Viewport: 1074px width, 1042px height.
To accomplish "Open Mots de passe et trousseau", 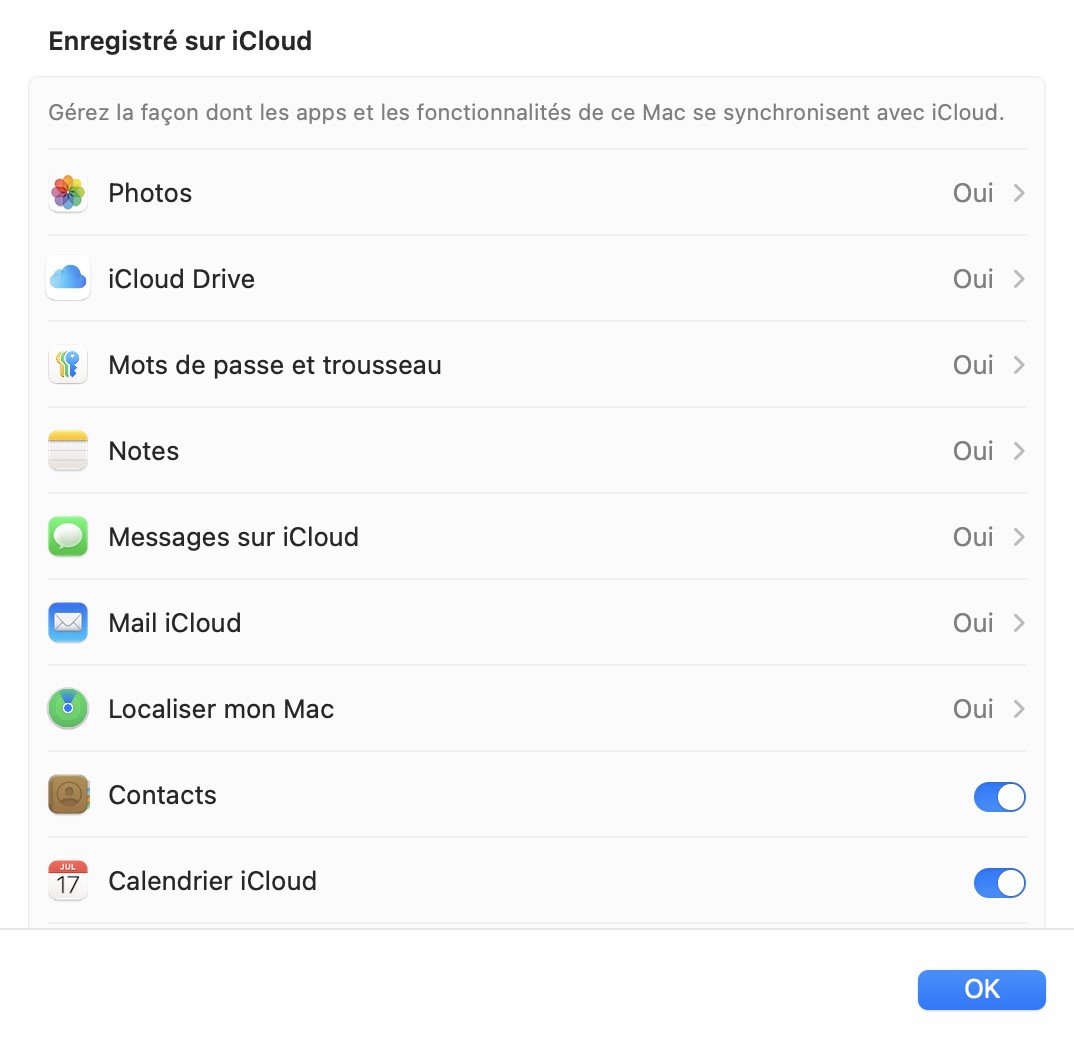I will 536,364.
